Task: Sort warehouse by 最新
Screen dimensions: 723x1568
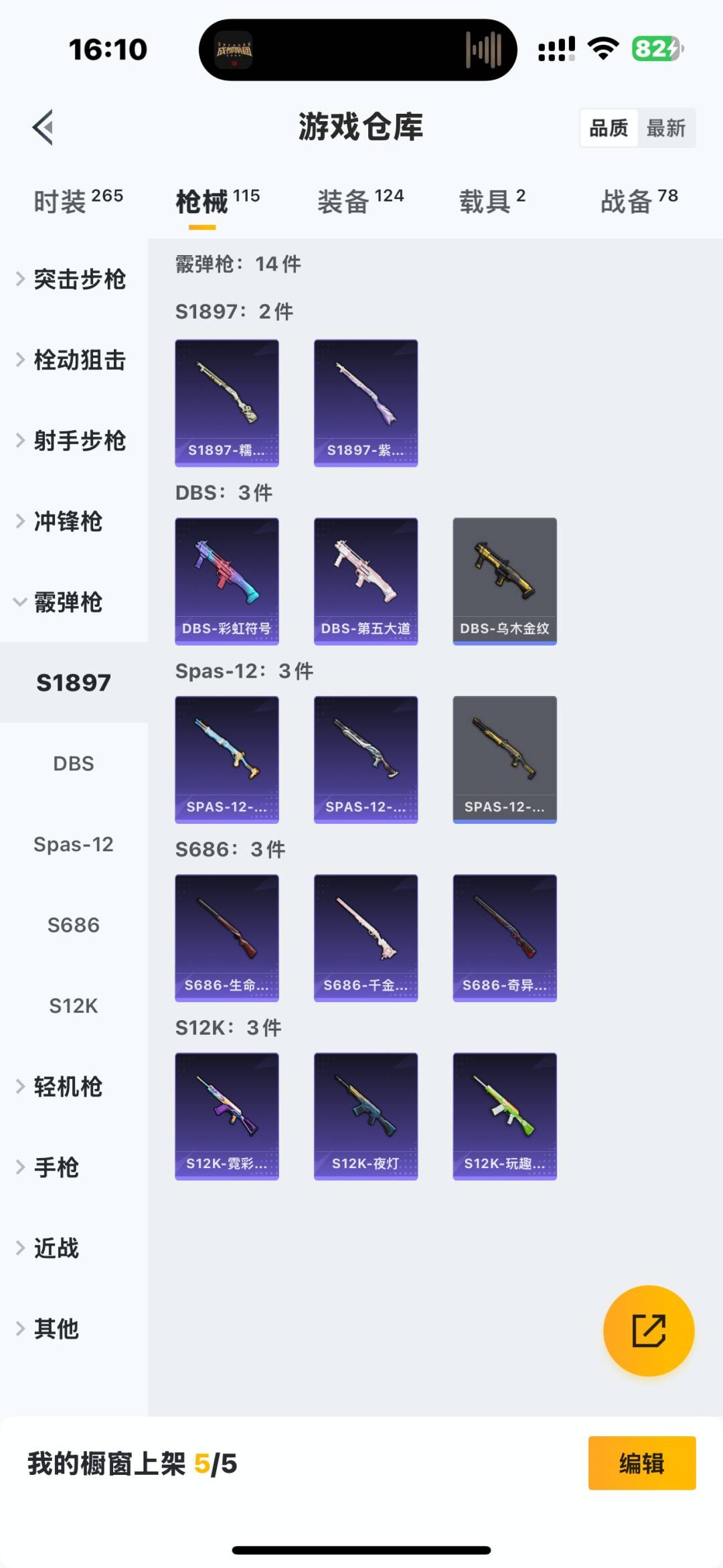Action: coord(665,128)
